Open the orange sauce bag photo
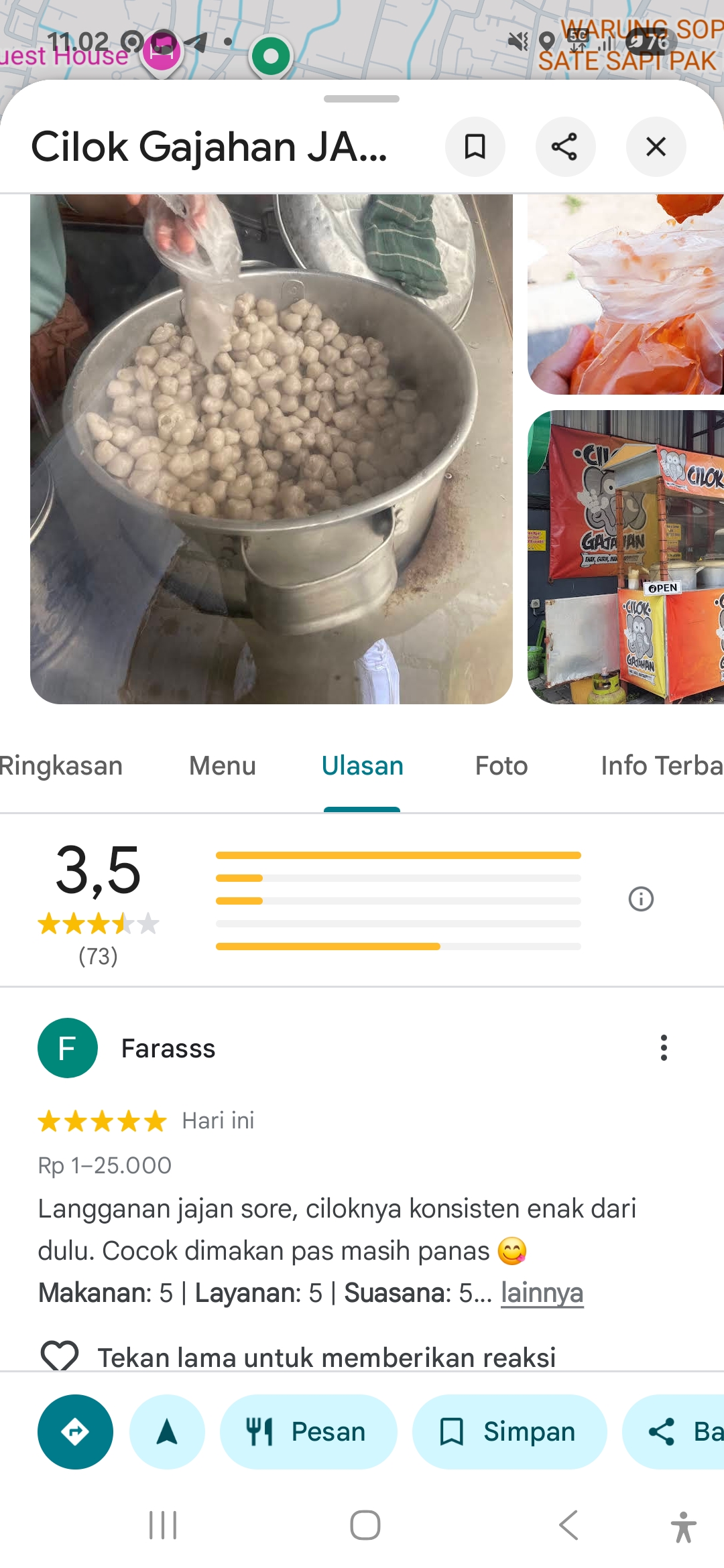The height and width of the screenshot is (1568, 724). 625,295
